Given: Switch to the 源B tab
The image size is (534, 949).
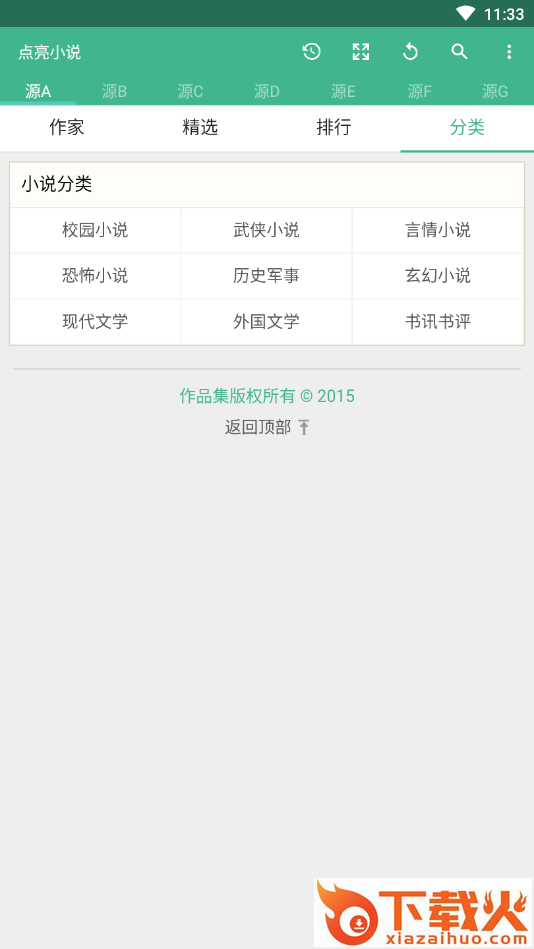Looking at the screenshot, I should (114, 91).
